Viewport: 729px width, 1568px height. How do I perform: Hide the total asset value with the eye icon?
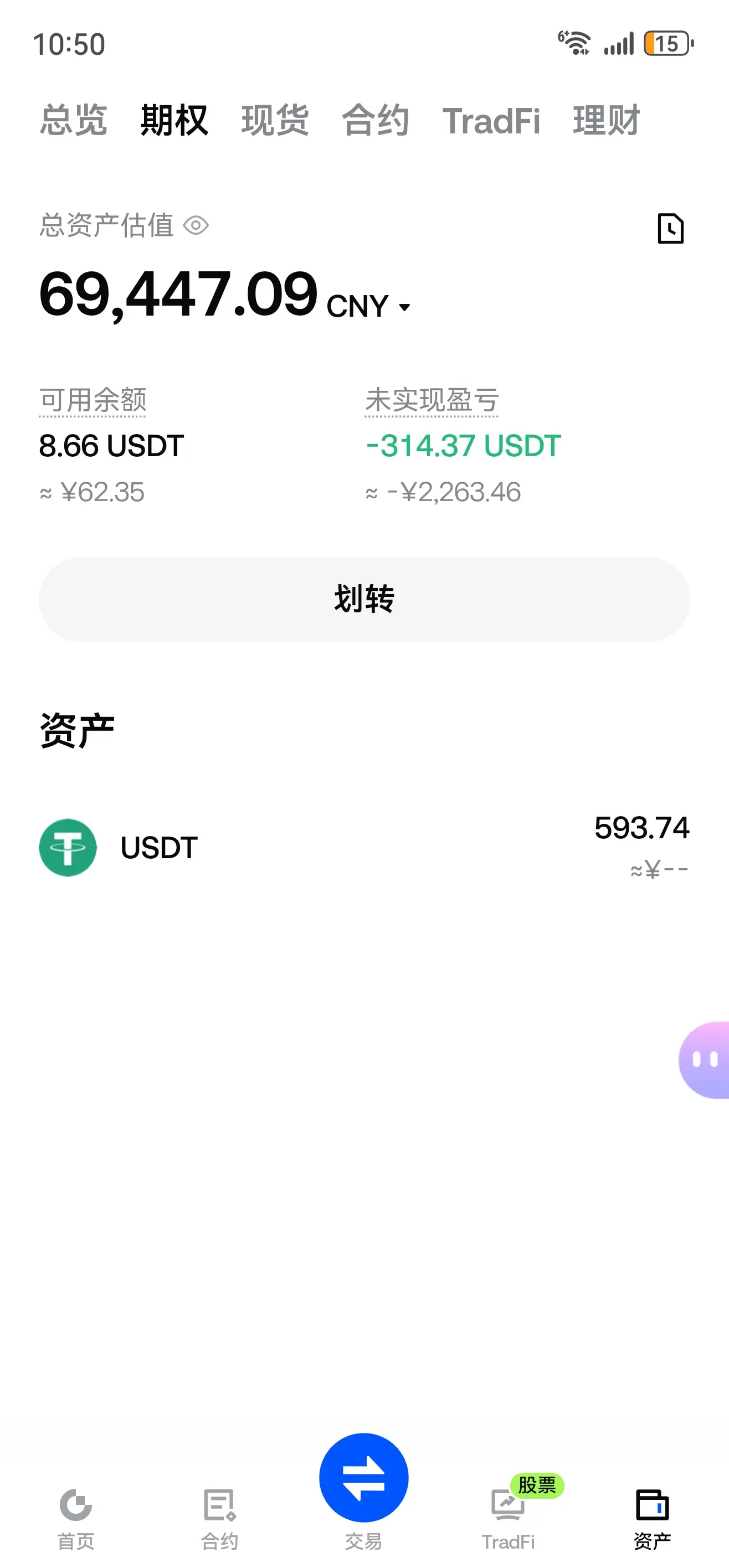pos(196,226)
